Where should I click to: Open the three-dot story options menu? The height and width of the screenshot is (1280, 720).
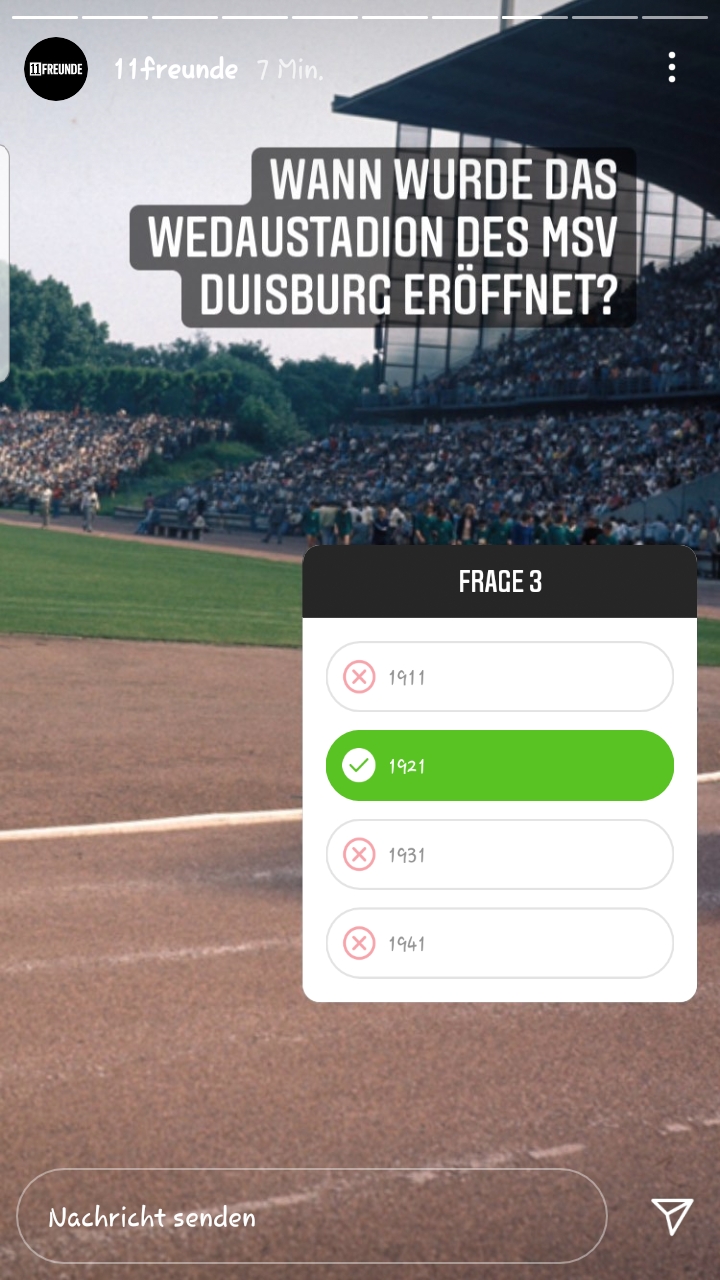672,68
